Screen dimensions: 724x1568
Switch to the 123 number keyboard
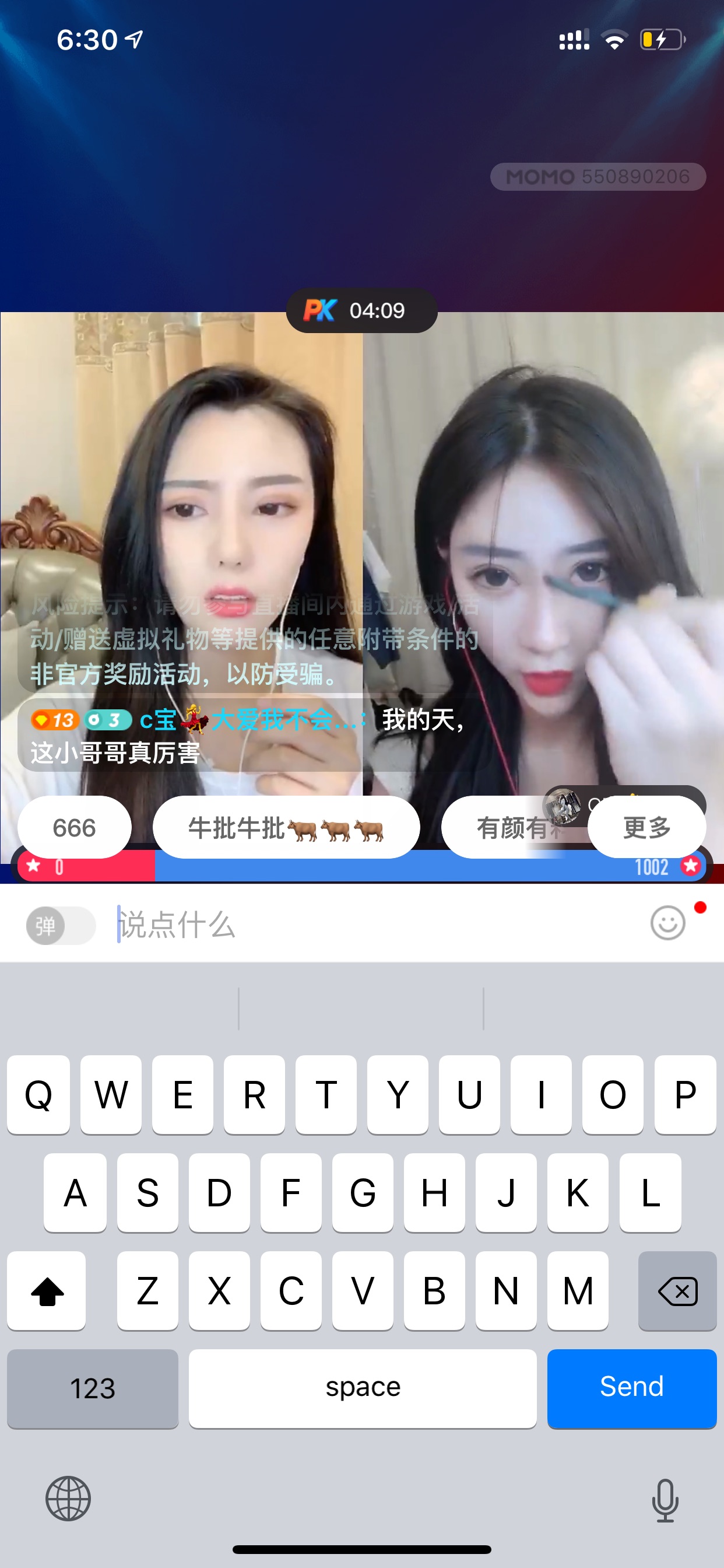93,1388
